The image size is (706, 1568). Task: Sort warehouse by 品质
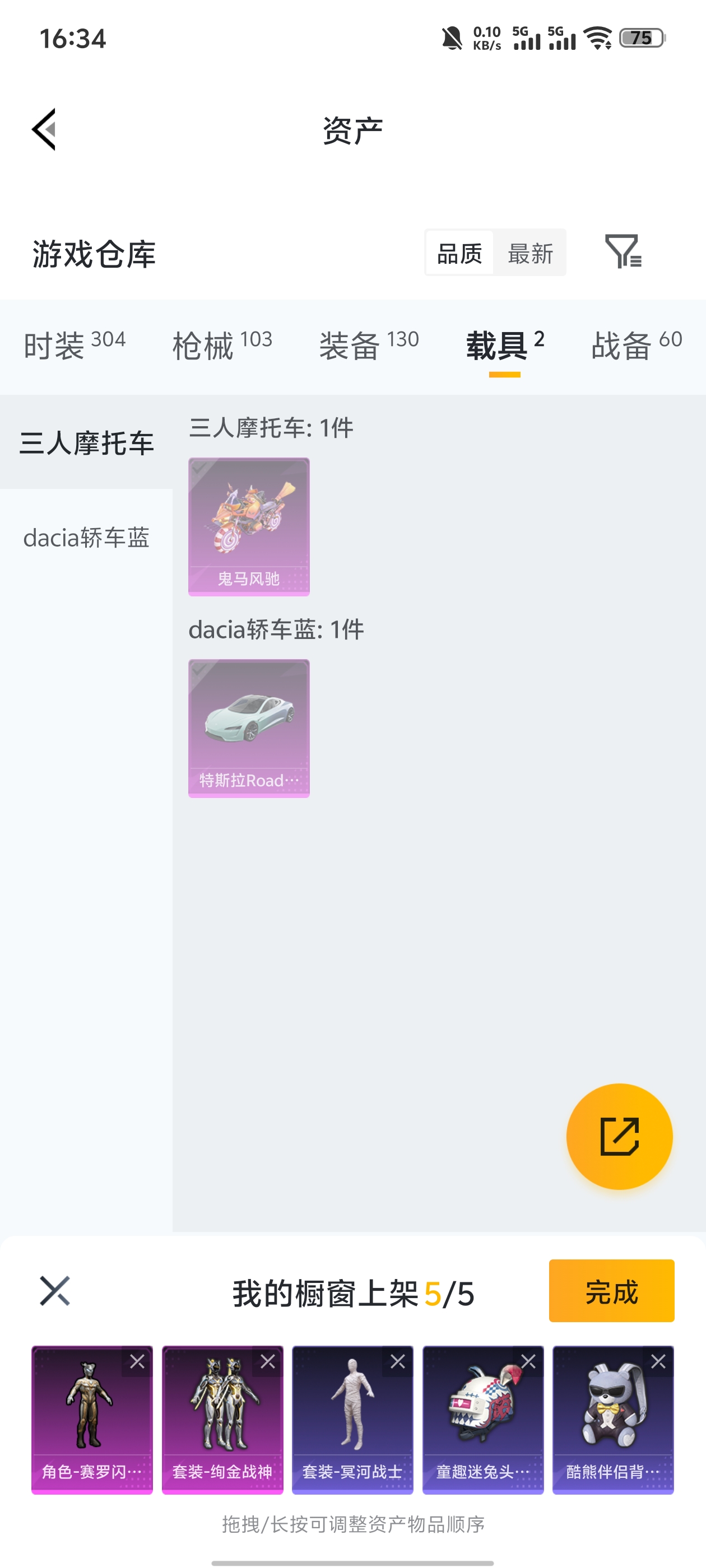tap(460, 253)
